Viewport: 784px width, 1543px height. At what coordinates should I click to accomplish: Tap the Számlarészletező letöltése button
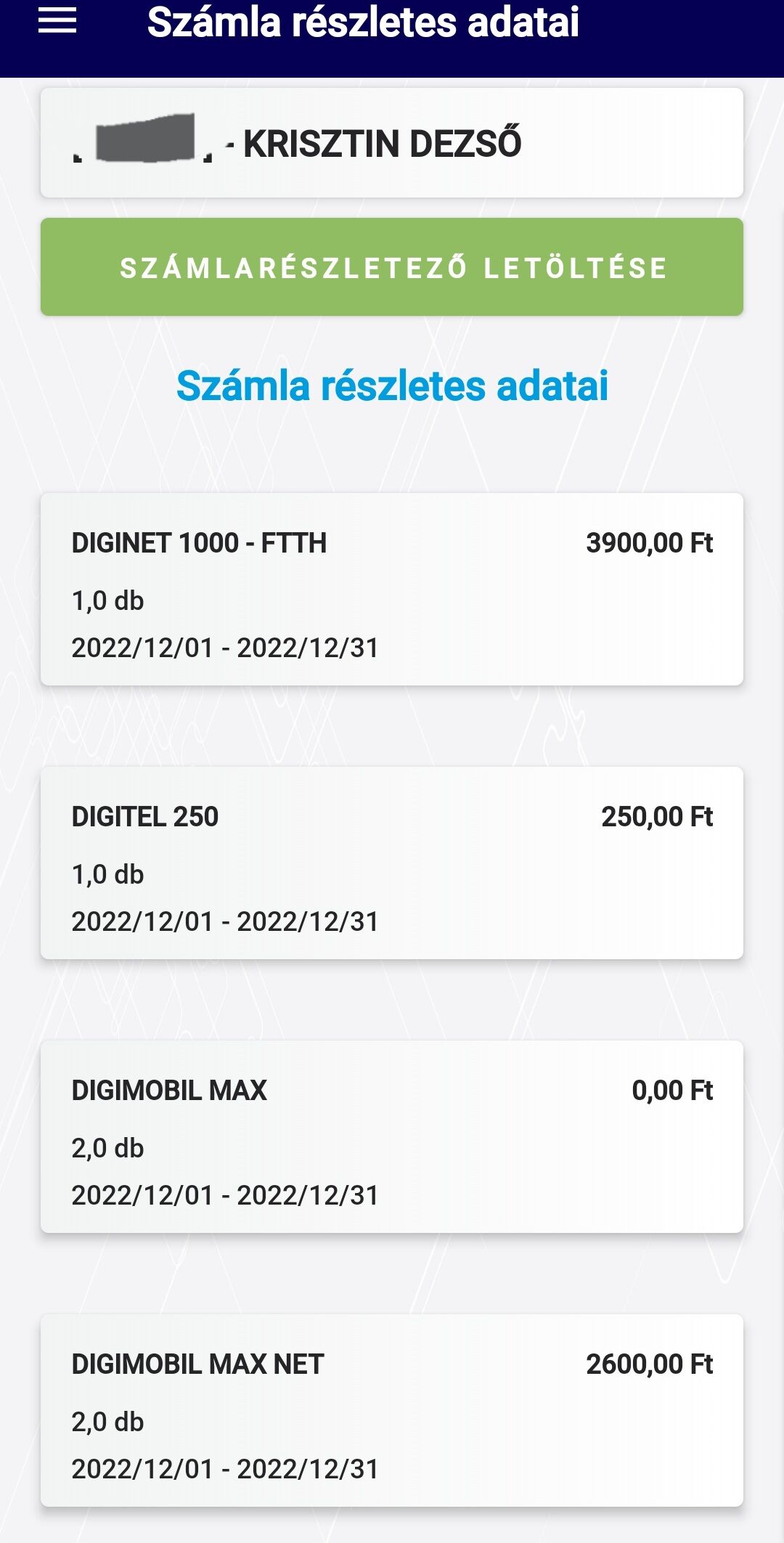392,267
